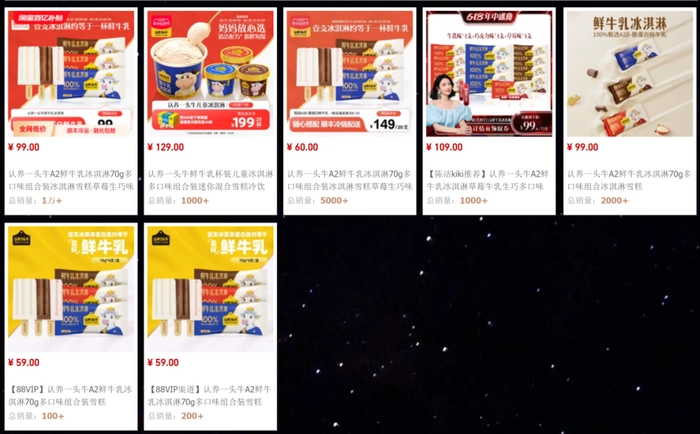Screen dimensions: 700x434
Task: Open the ¥99.00 card with 1万+ sales
Action: (x=70, y=75)
